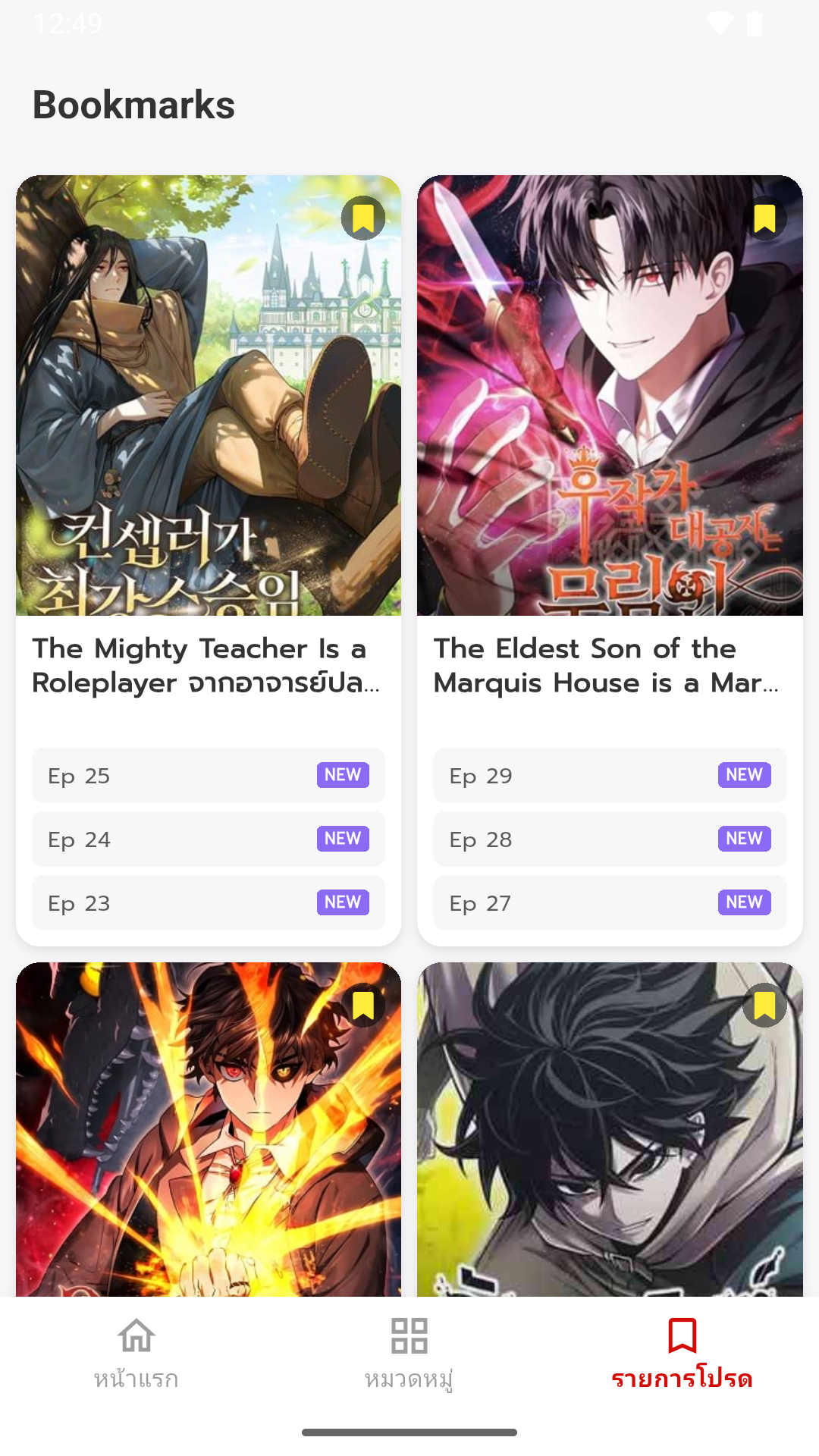The height and width of the screenshot is (1456, 819).
Task: Open the fire dragon manga cover
Action: point(209,1137)
